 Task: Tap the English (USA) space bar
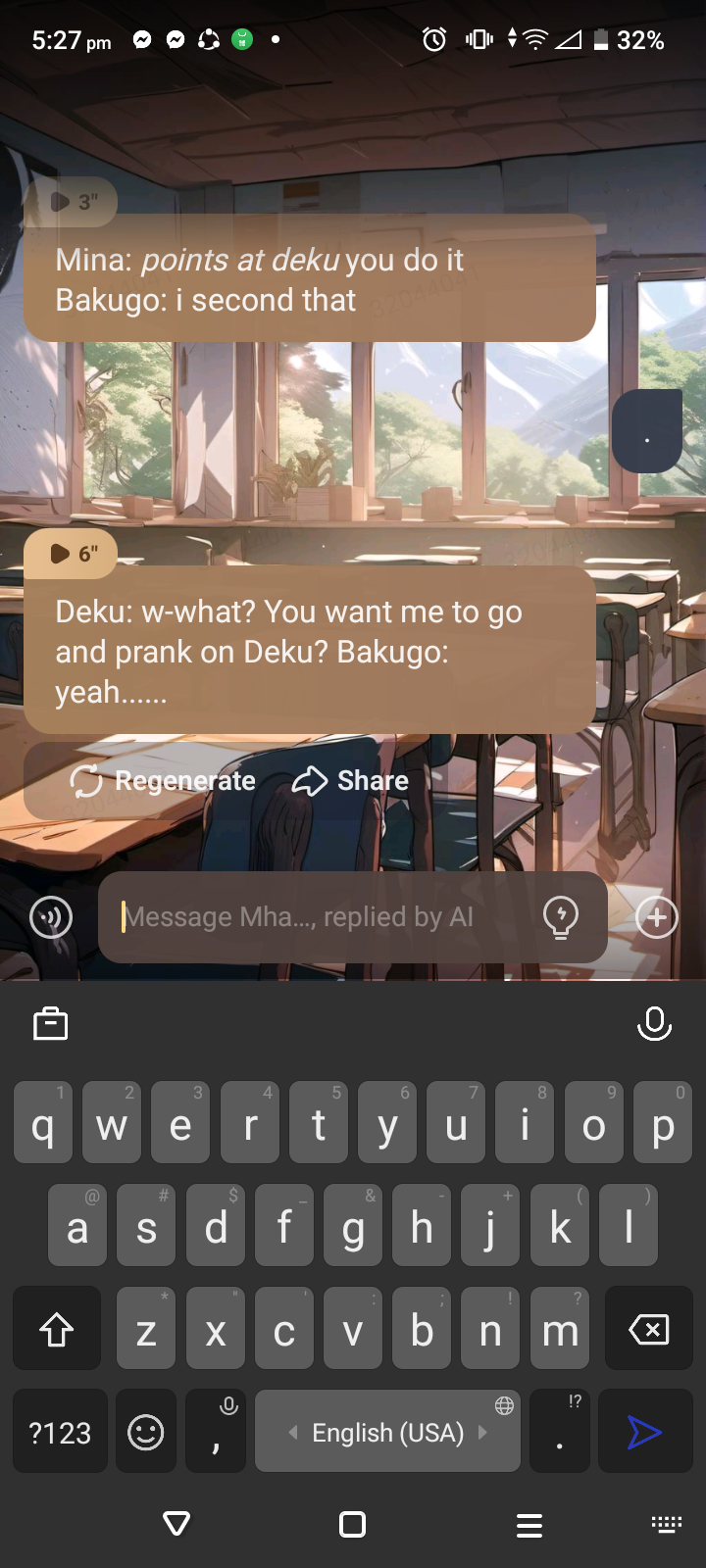387,1432
